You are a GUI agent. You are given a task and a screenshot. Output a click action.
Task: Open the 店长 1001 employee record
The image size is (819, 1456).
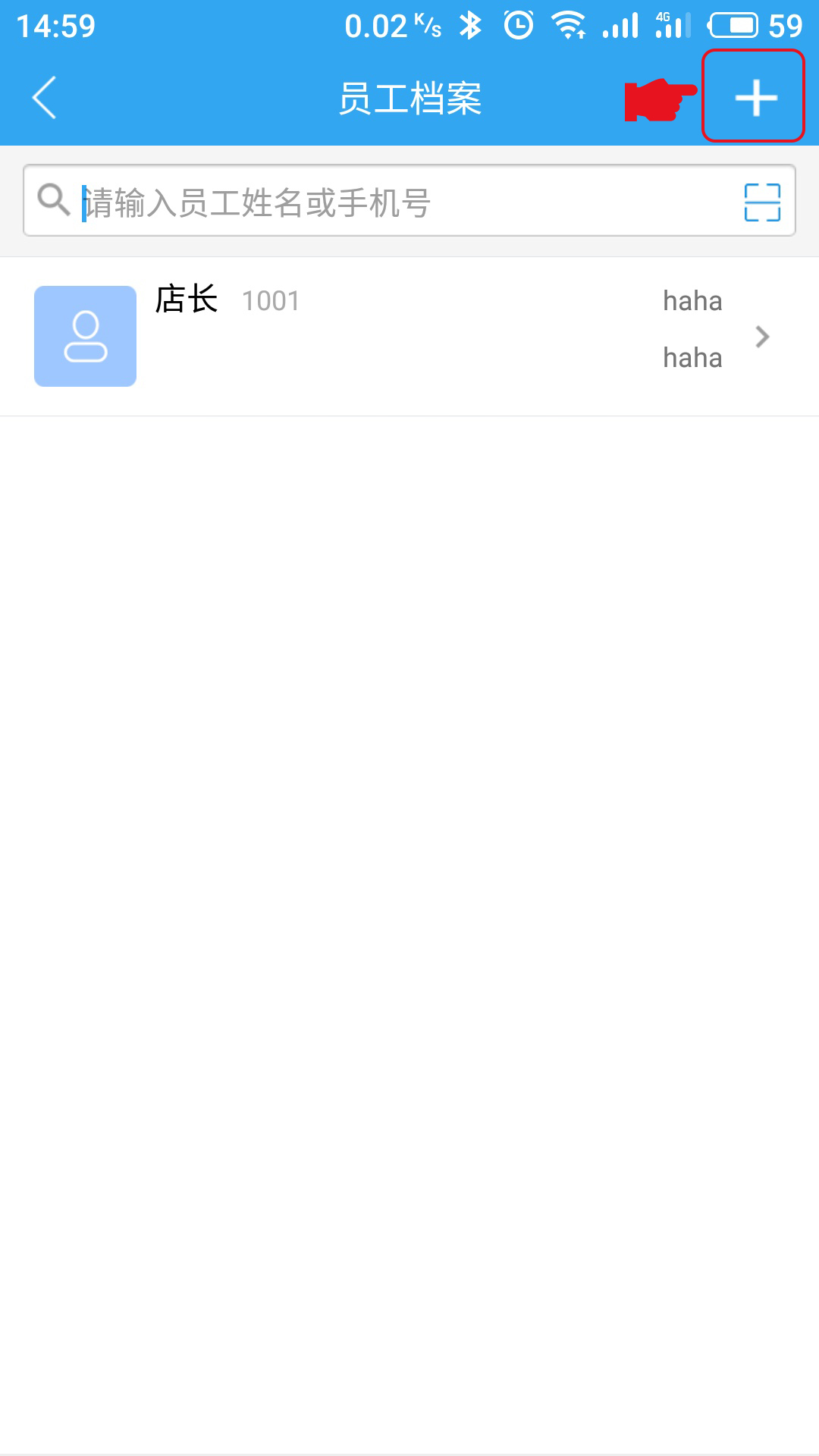(409, 337)
